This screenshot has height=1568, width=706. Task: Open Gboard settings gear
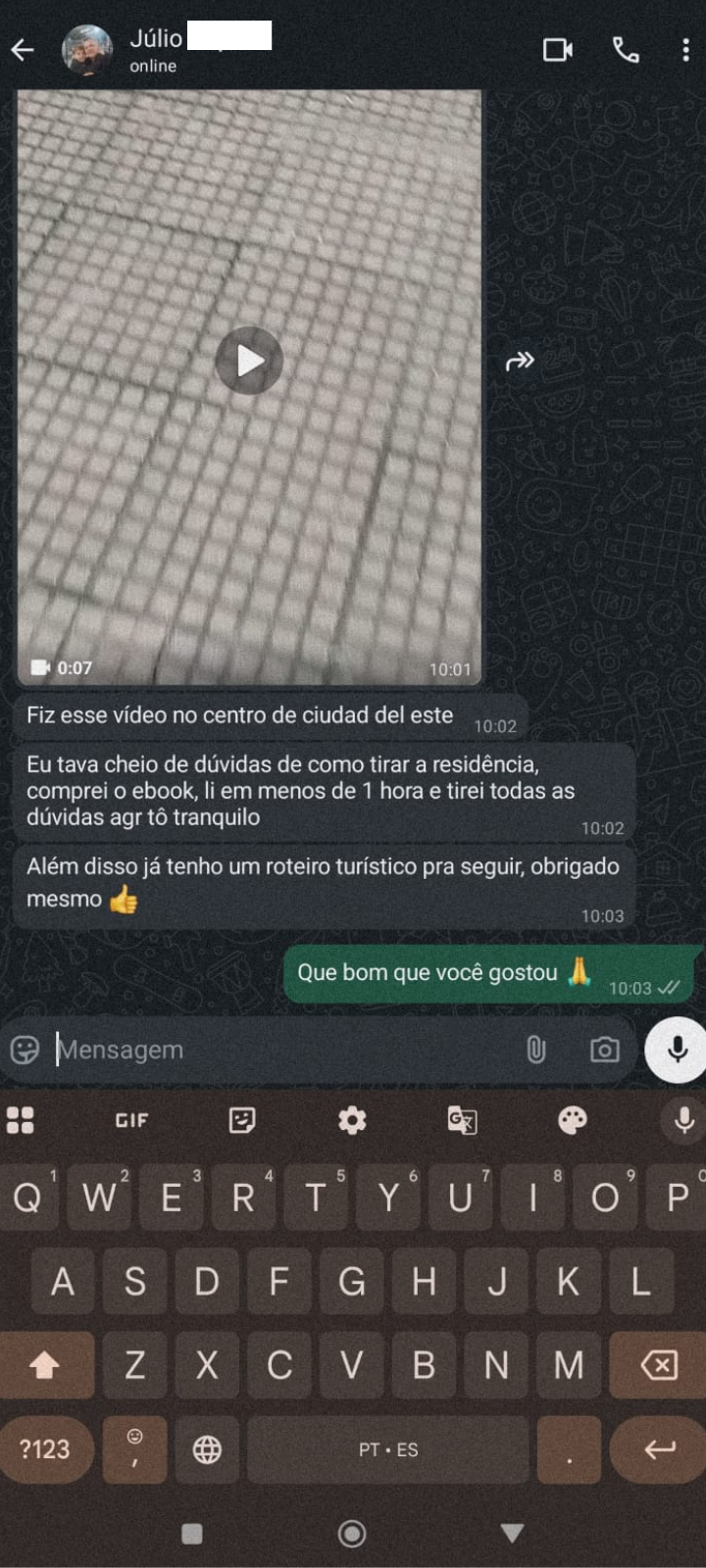click(352, 1119)
